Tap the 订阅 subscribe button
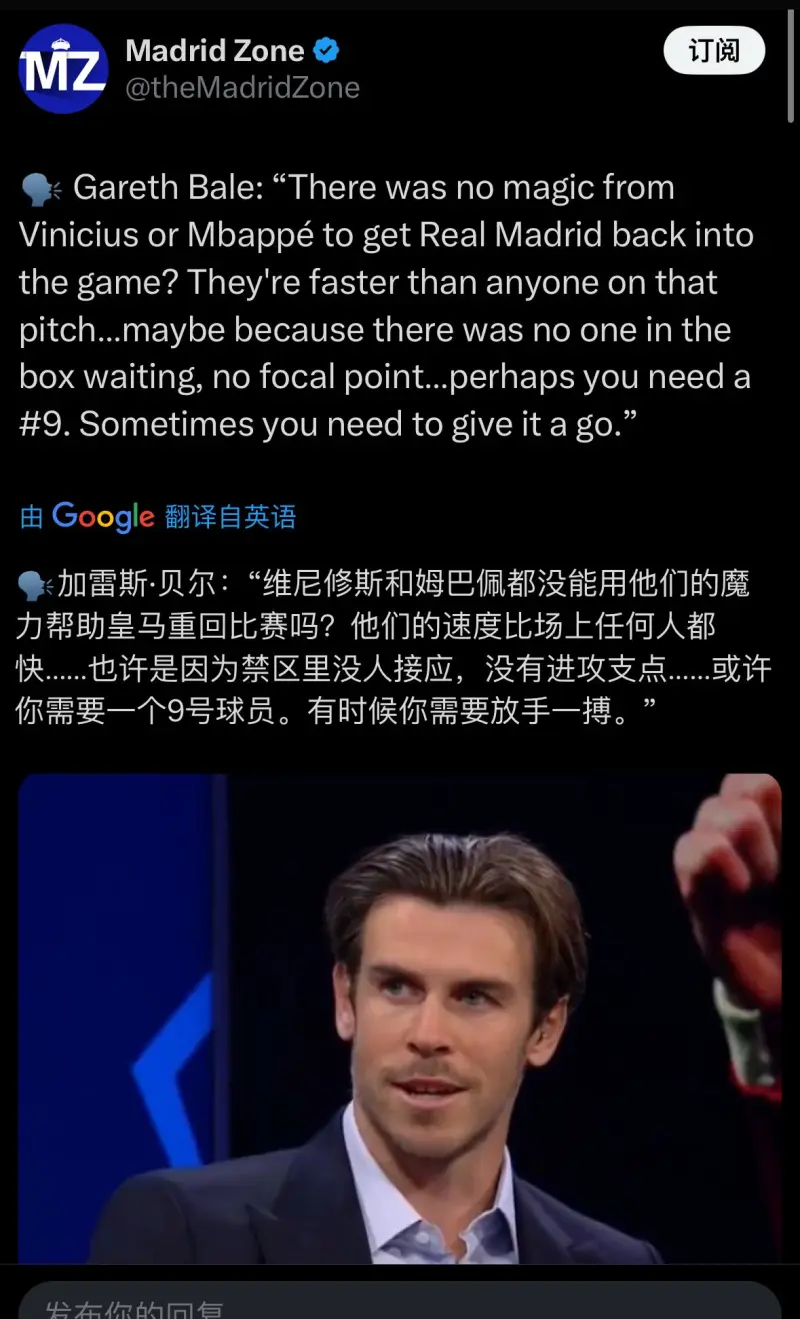800x1319 pixels. (x=714, y=50)
